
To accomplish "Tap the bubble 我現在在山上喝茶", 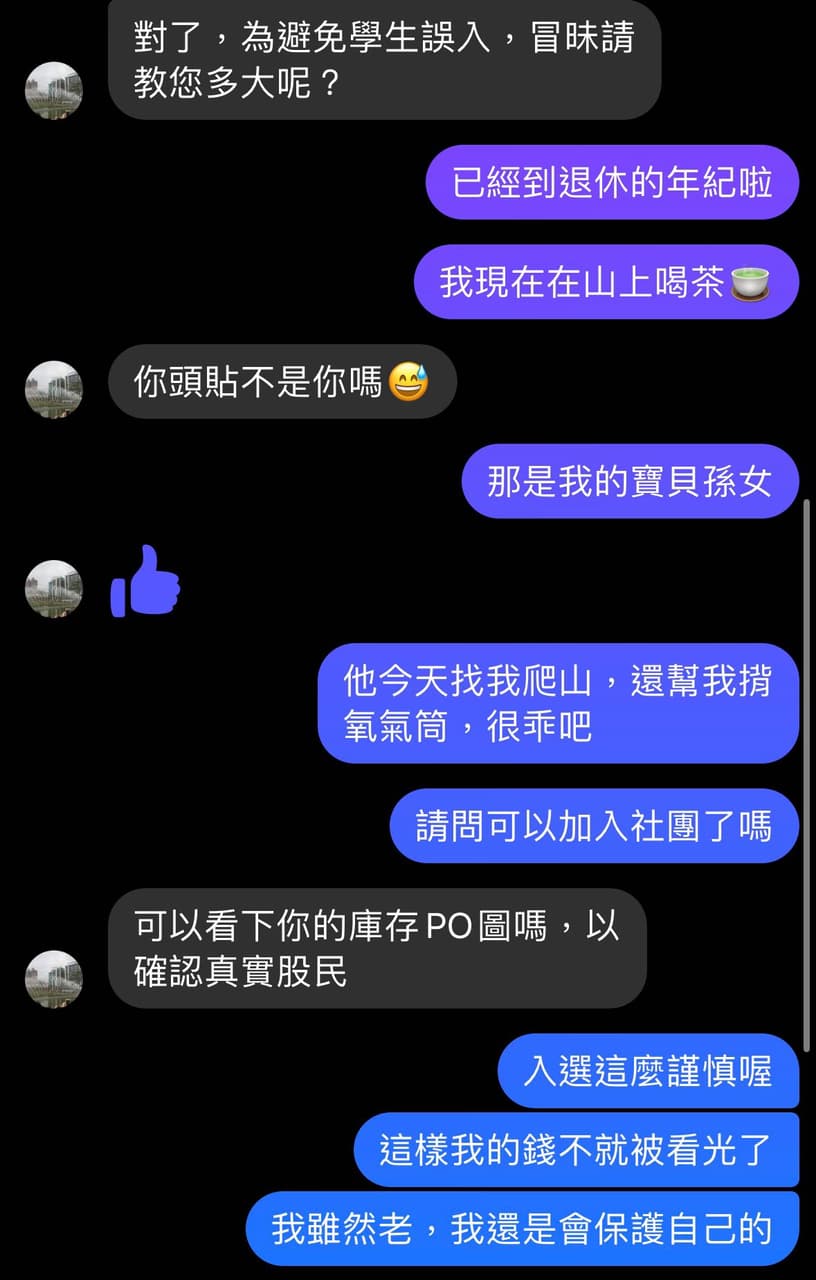I will 606,283.
